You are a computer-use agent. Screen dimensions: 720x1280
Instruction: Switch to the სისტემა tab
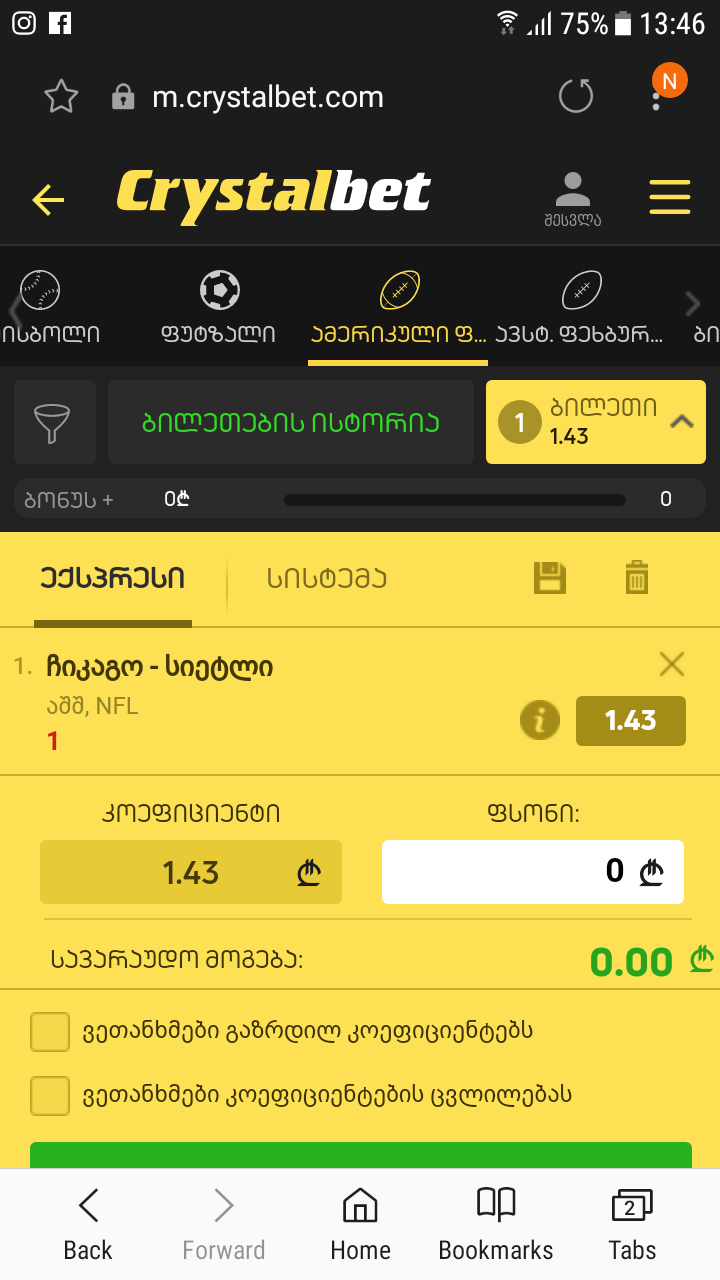326,578
